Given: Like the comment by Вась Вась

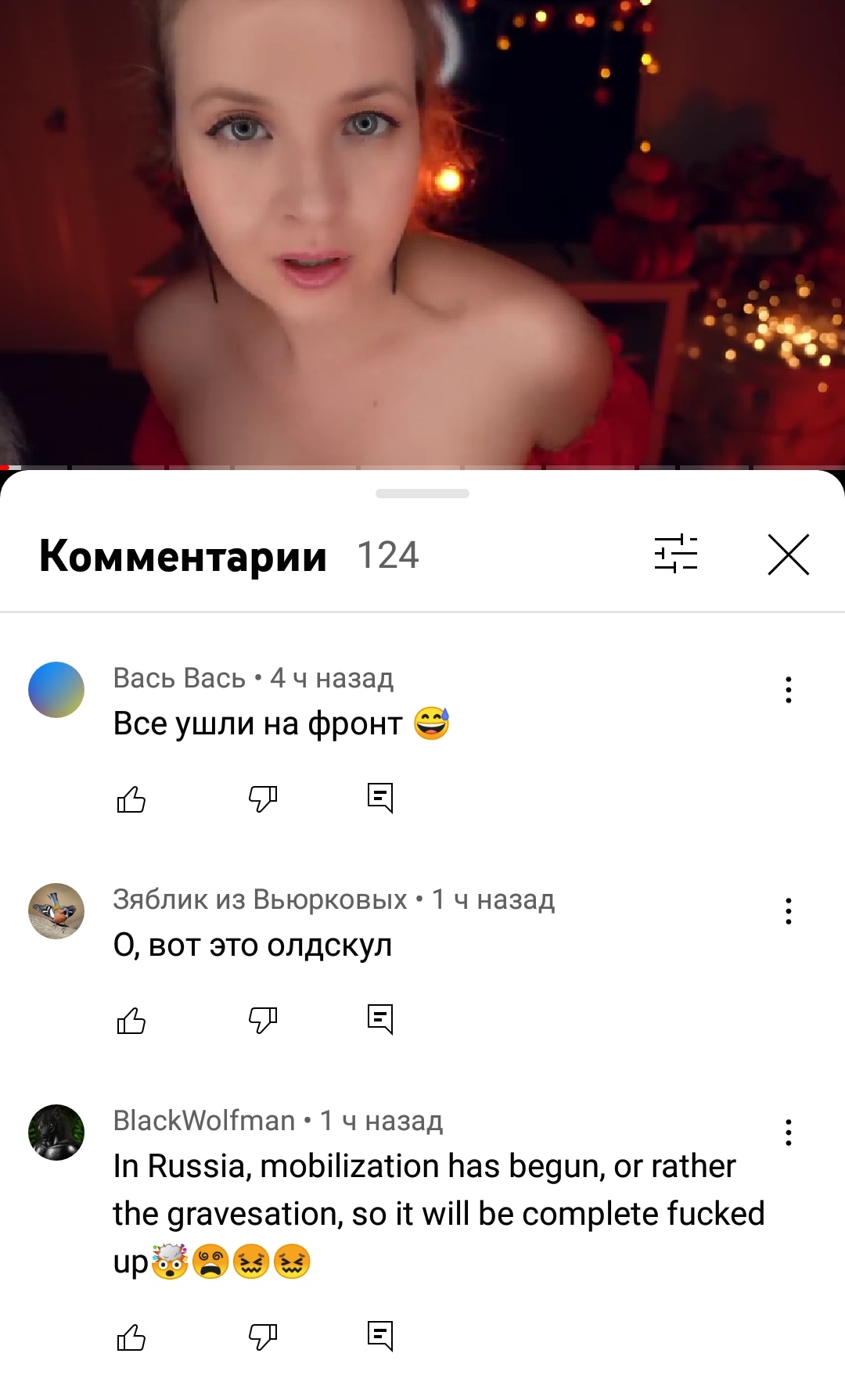Looking at the screenshot, I should pyautogui.click(x=131, y=799).
